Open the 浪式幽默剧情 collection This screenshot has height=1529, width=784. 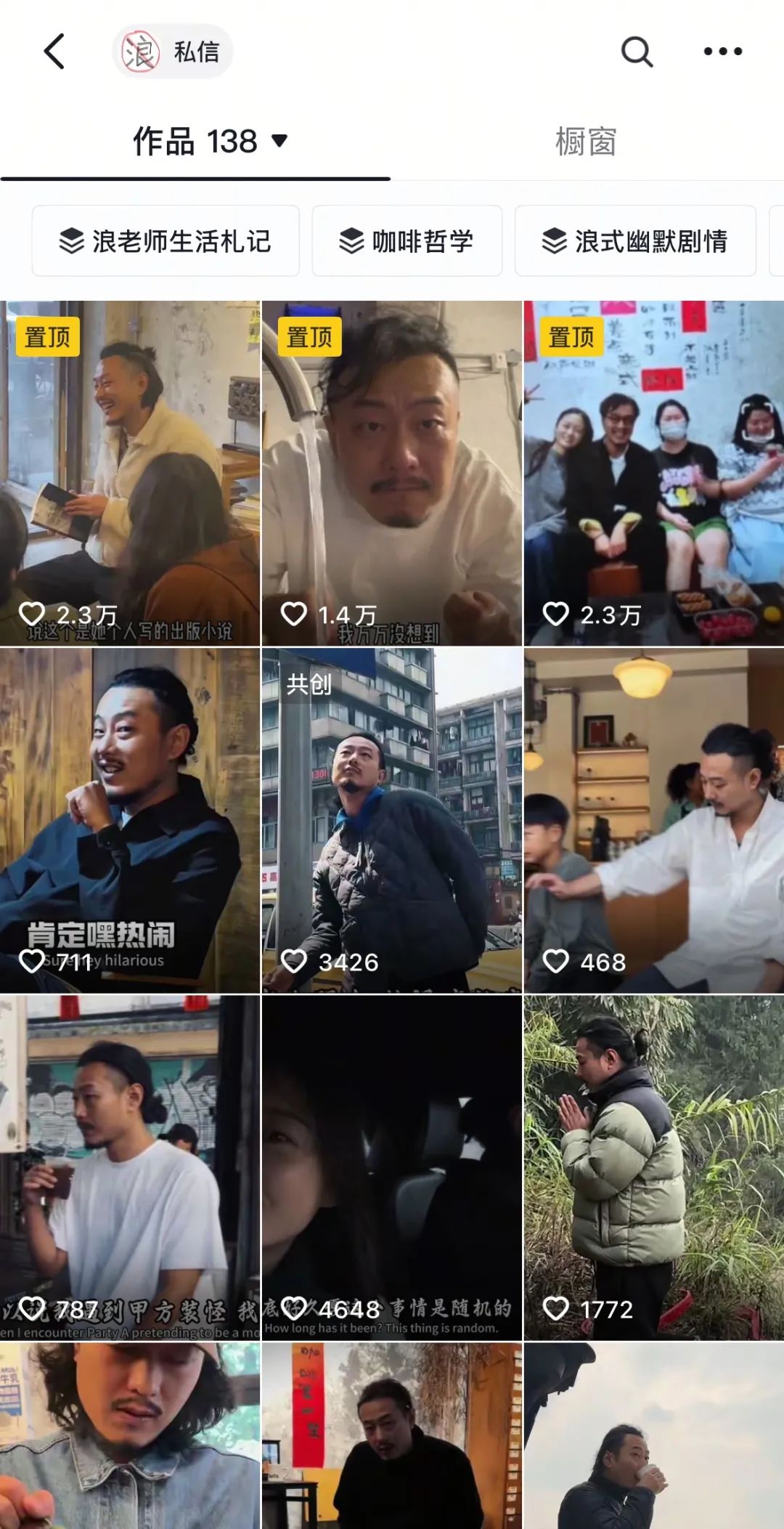[x=635, y=241]
